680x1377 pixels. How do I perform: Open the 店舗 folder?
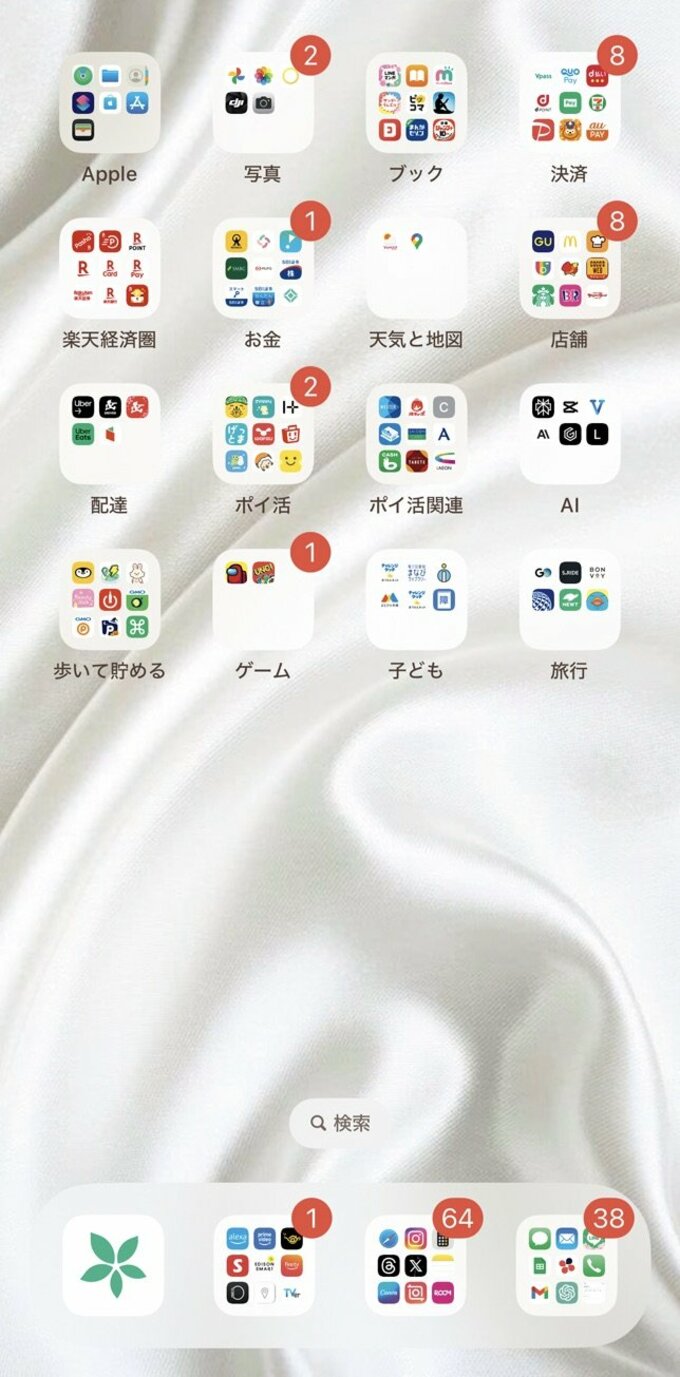[569, 268]
